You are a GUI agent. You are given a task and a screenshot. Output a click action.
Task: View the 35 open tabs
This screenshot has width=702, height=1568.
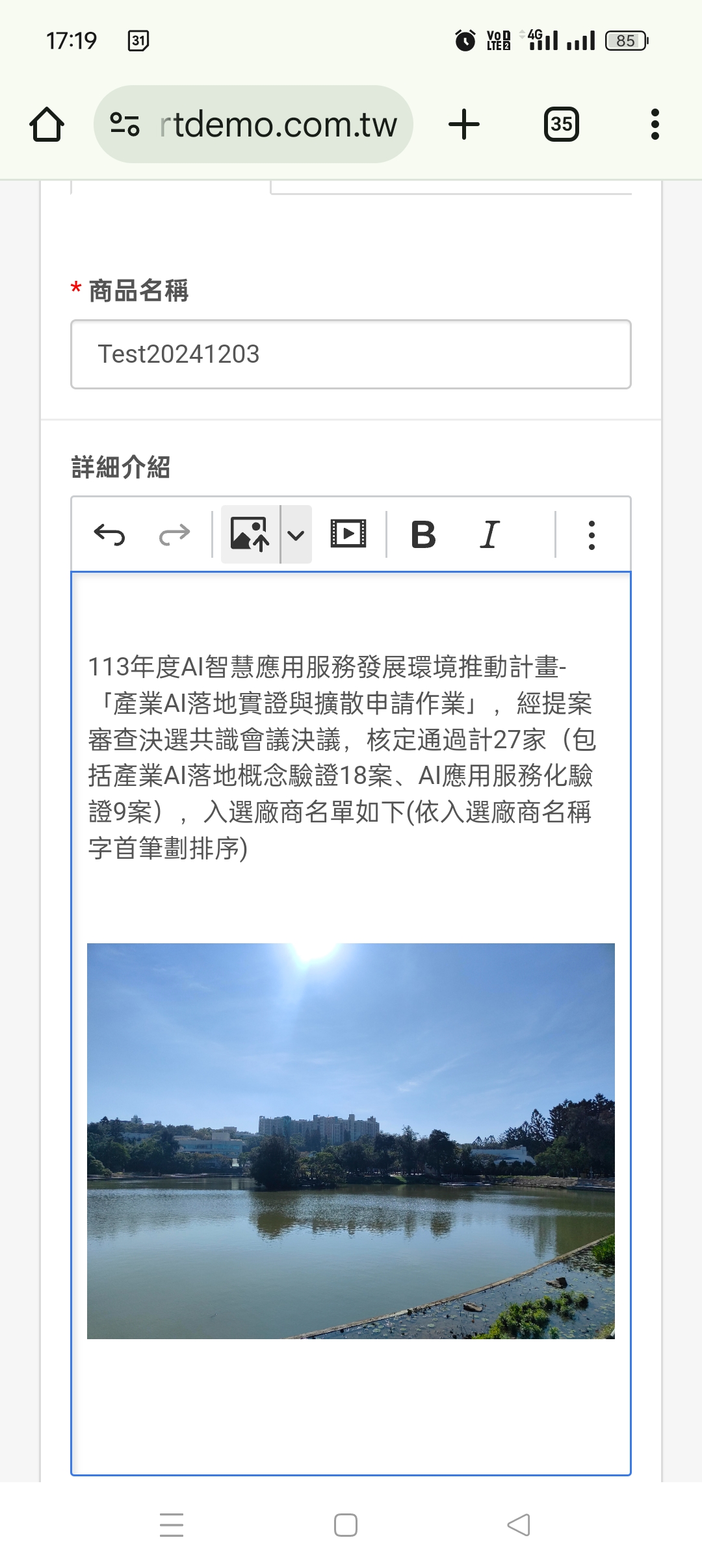pos(561,124)
